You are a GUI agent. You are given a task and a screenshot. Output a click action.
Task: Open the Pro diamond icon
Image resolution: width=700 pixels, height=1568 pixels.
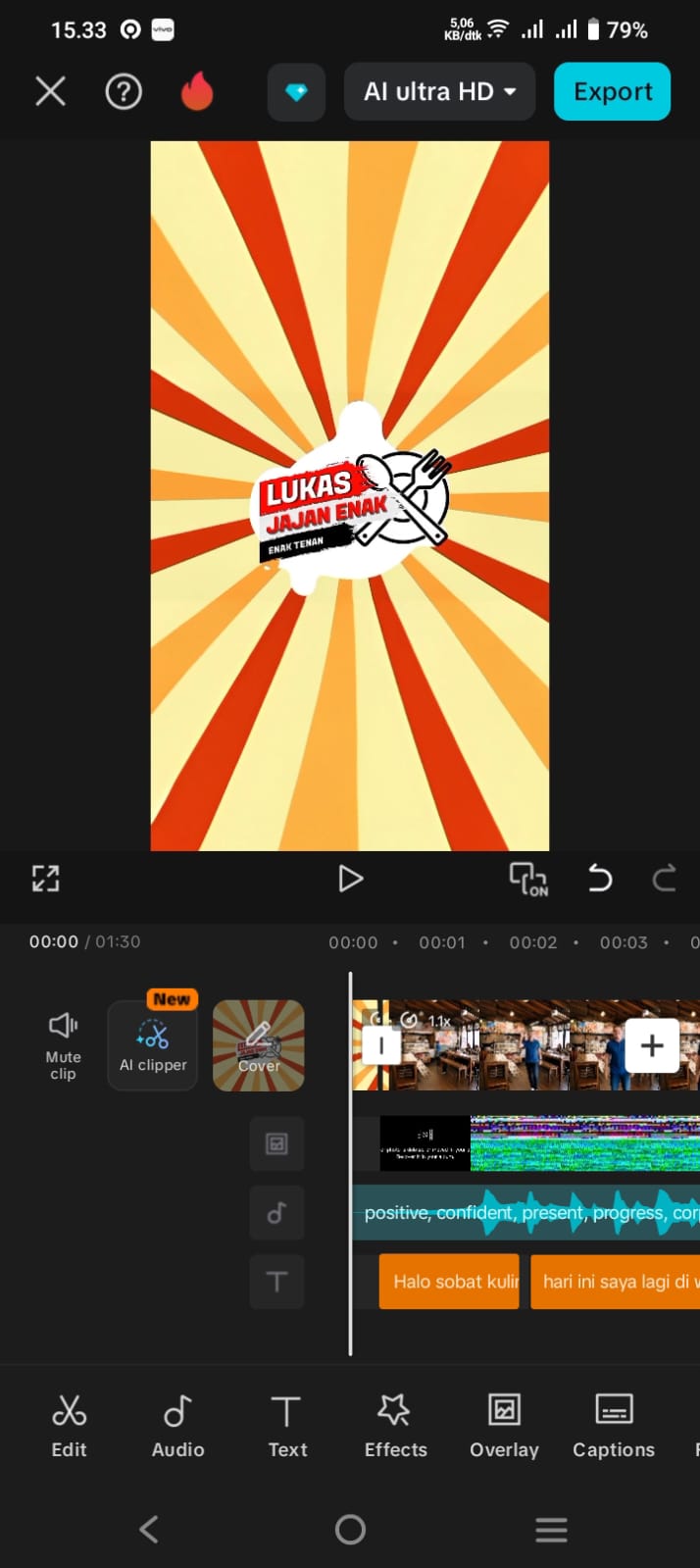click(296, 92)
